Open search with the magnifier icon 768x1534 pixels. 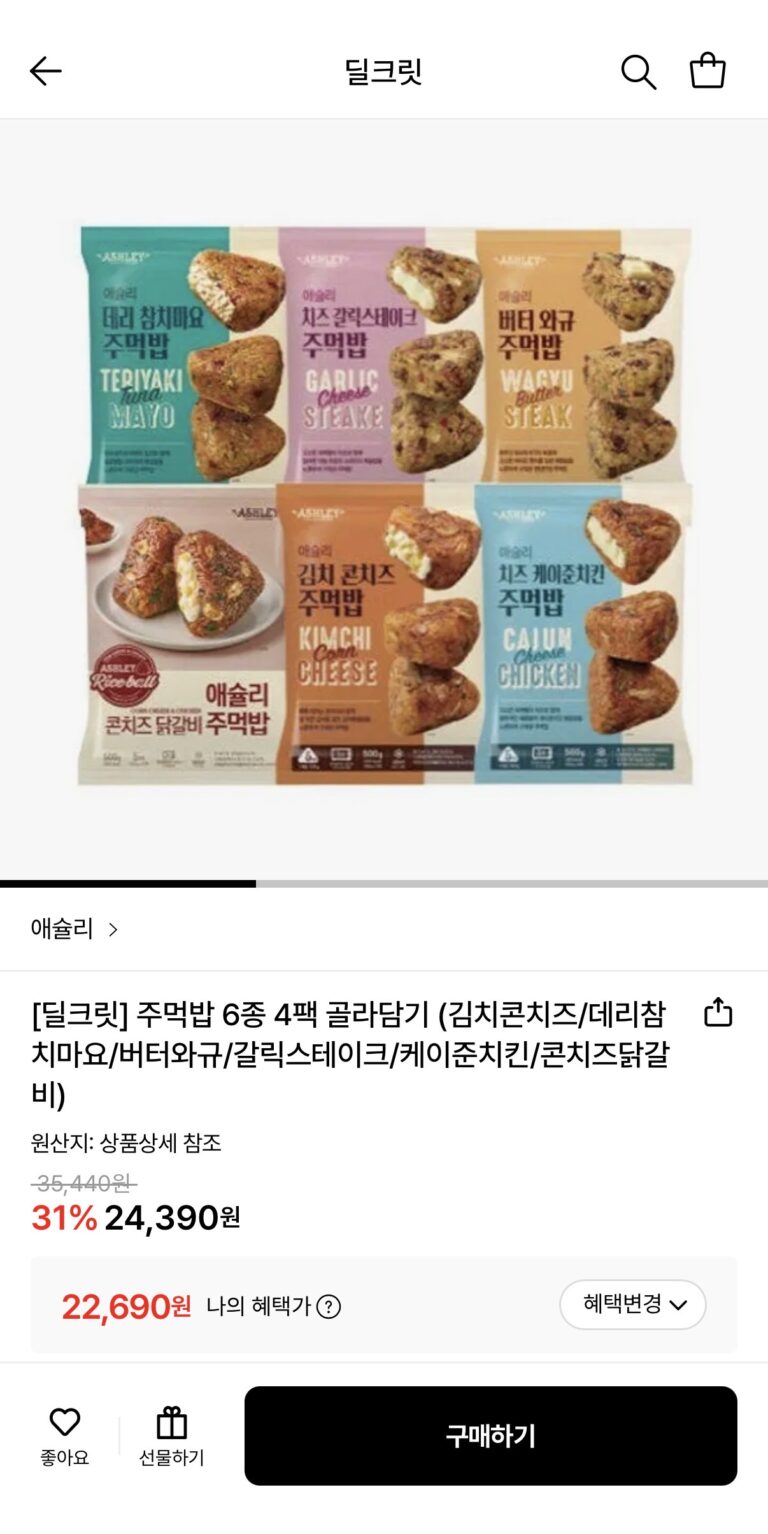coord(638,72)
